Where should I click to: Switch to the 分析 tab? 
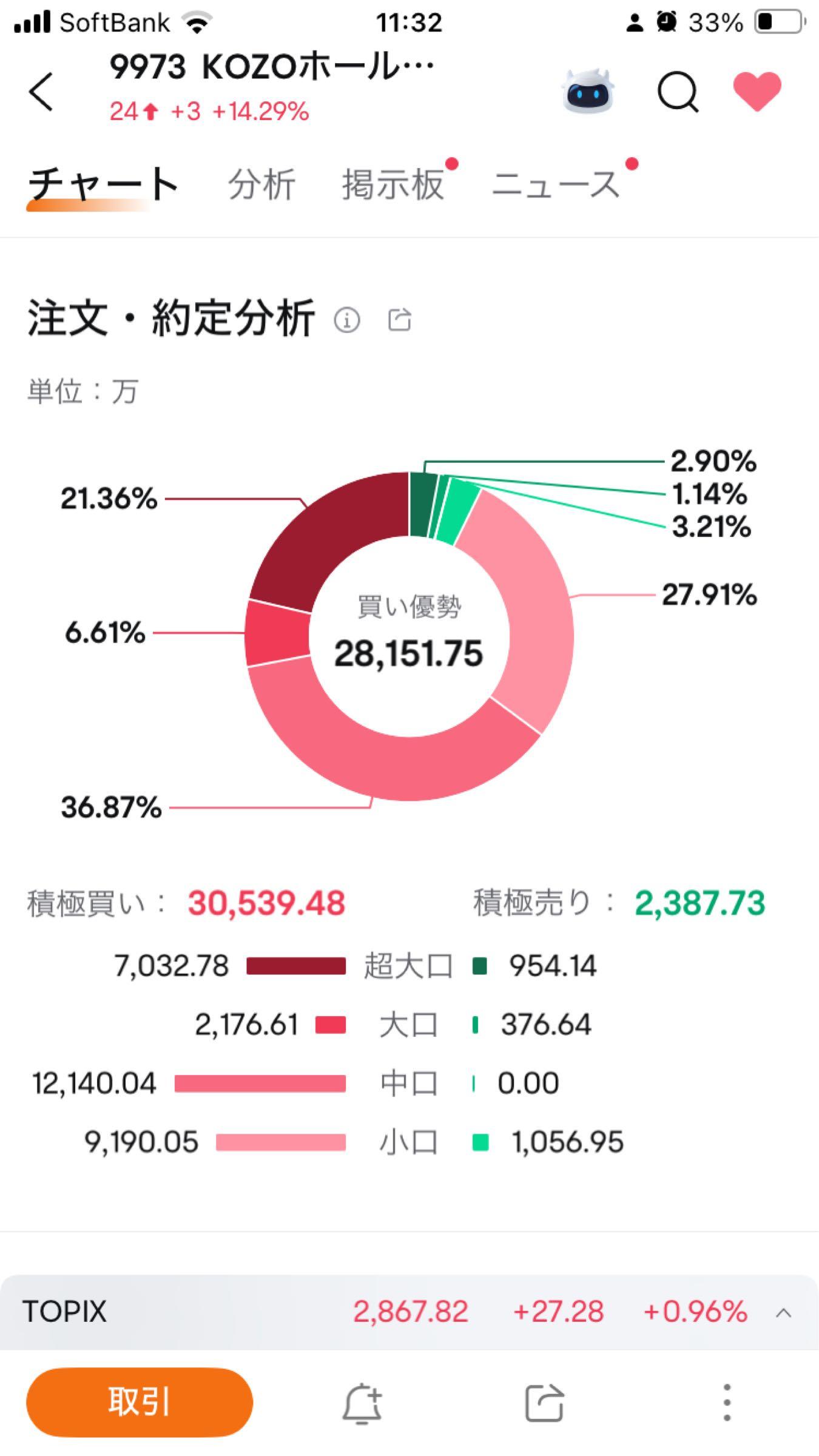click(261, 184)
